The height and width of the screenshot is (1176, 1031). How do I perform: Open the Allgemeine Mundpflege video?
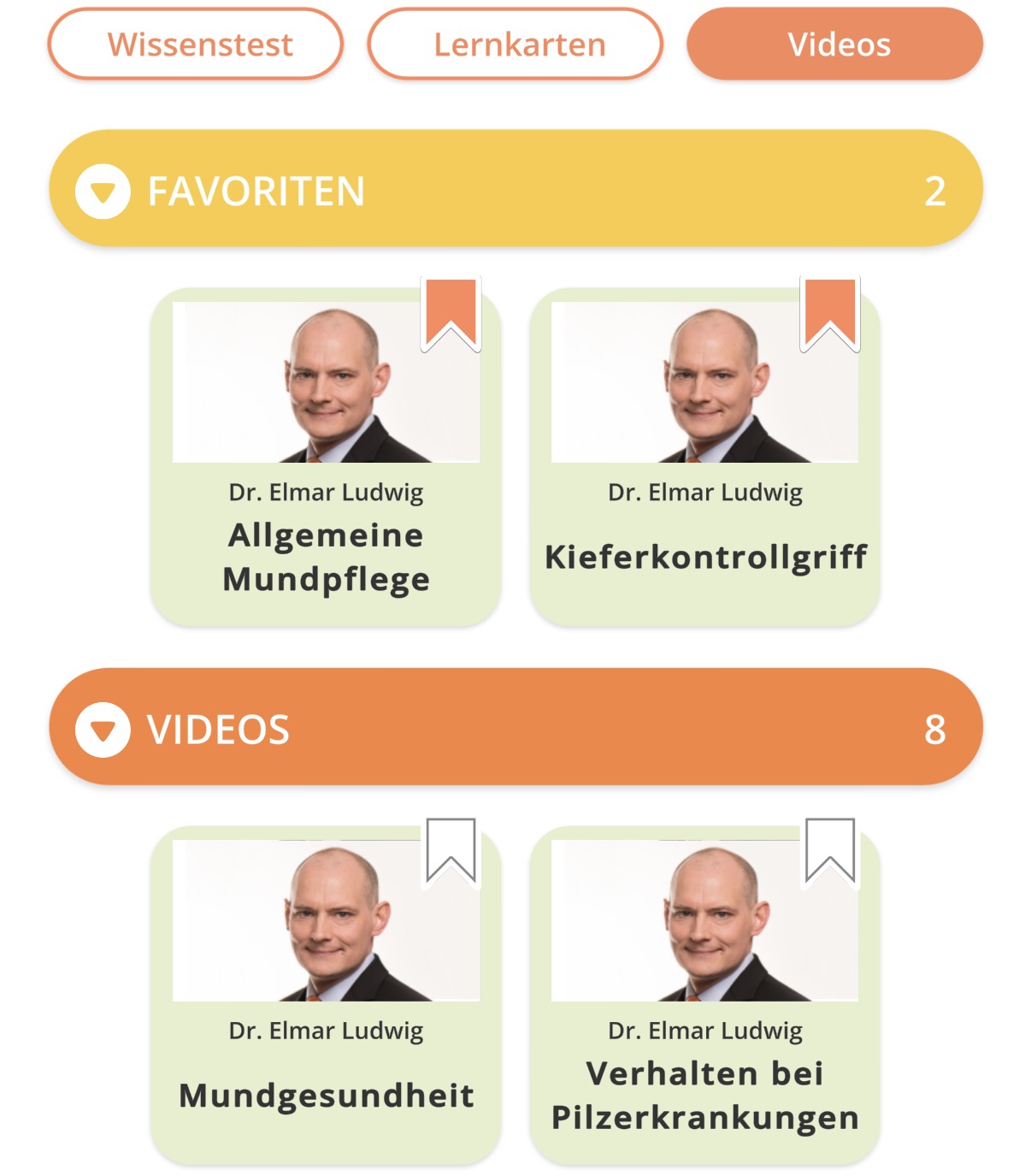coord(326,383)
